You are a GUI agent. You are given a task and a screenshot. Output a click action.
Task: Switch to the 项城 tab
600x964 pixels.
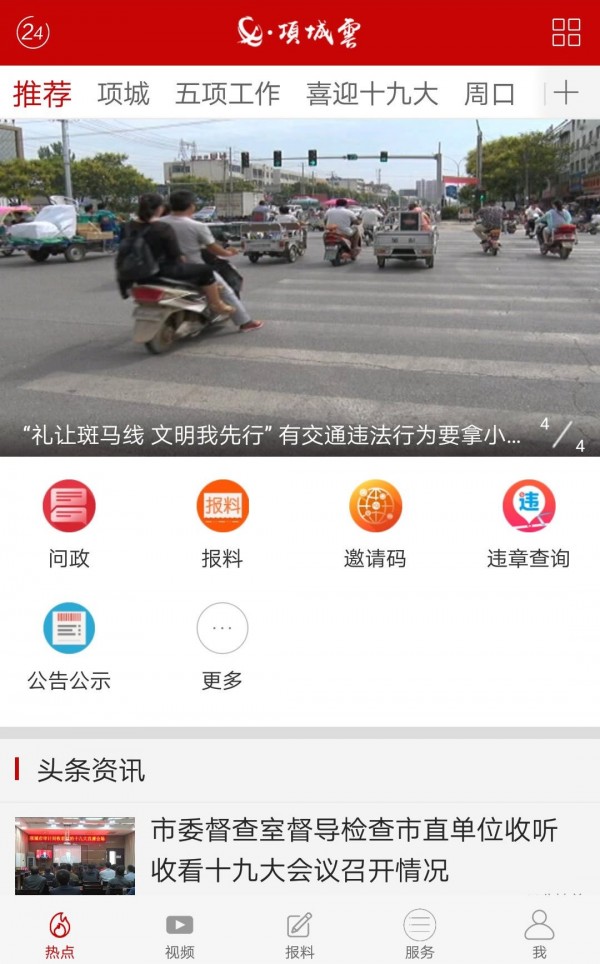click(123, 94)
